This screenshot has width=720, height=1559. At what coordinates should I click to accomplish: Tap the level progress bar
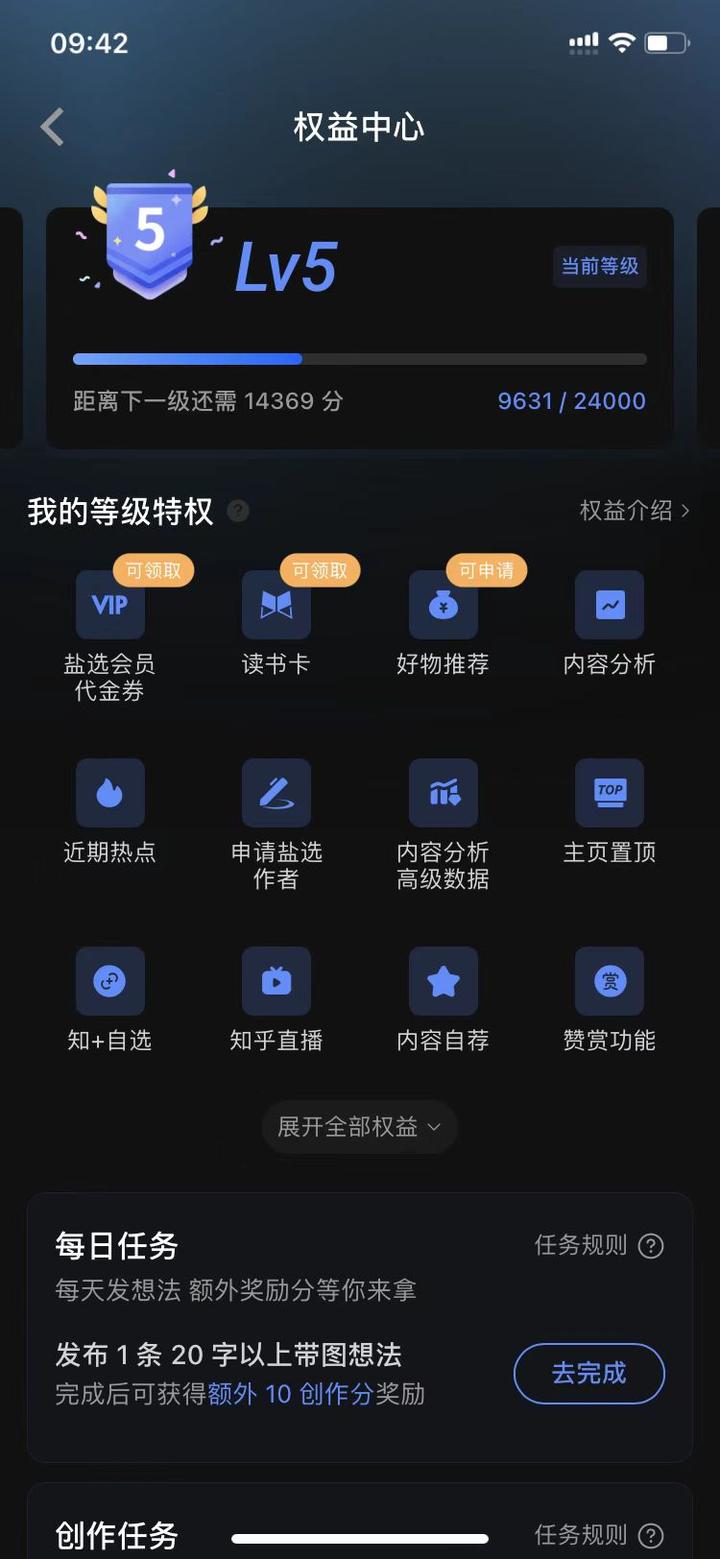tap(359, 358)
